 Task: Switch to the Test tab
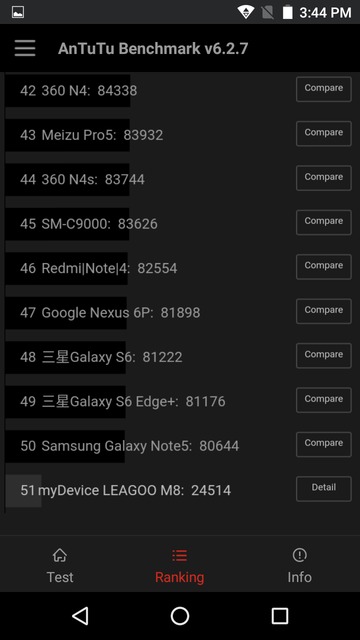pyautogui.click(x=60, y=566)
